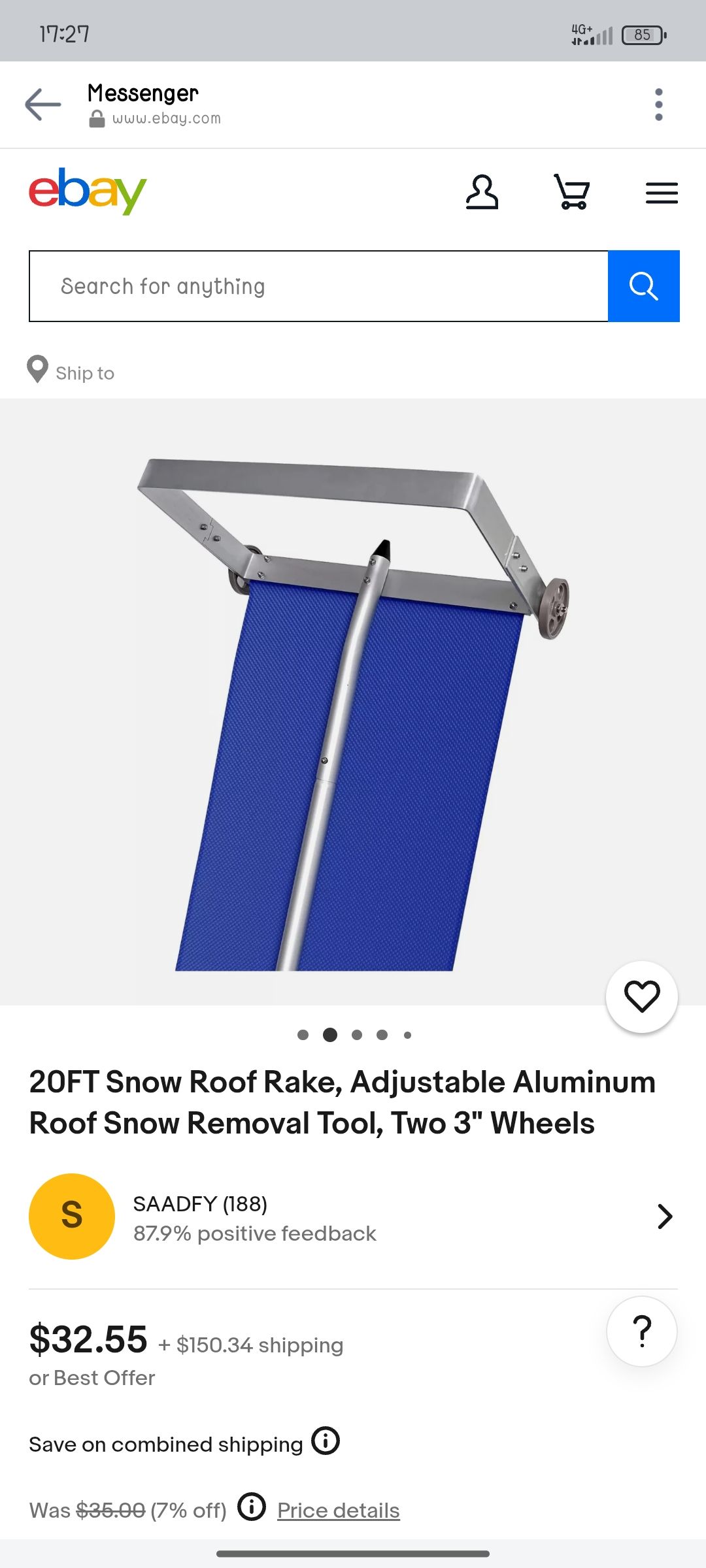The width and height of the screenshot is (706, 1568).
Task: Open the account profile icon
Action: click(482, 192)
